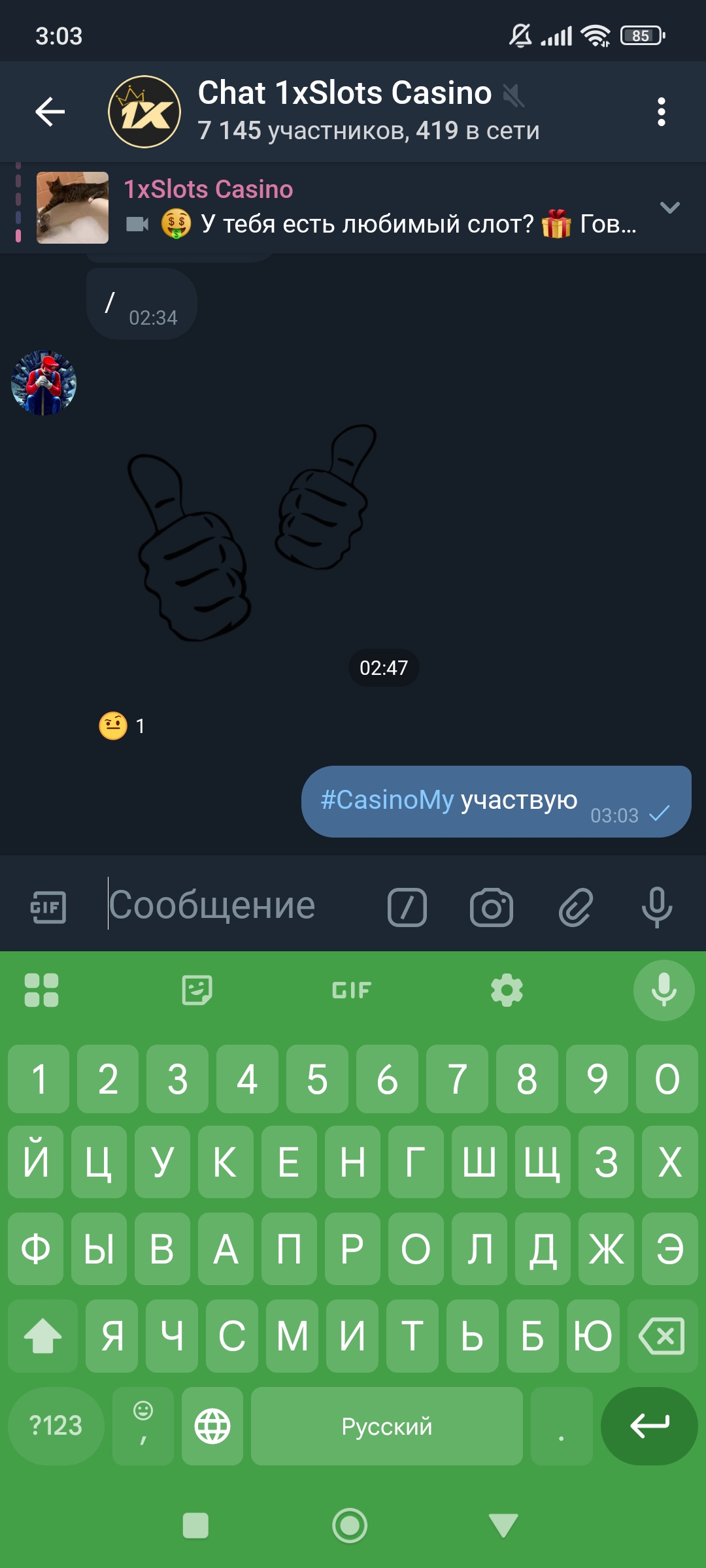This screenshot has width=706, height=1568.
Task: Open the keyboard's GIF search
Action: click(352, 990)
